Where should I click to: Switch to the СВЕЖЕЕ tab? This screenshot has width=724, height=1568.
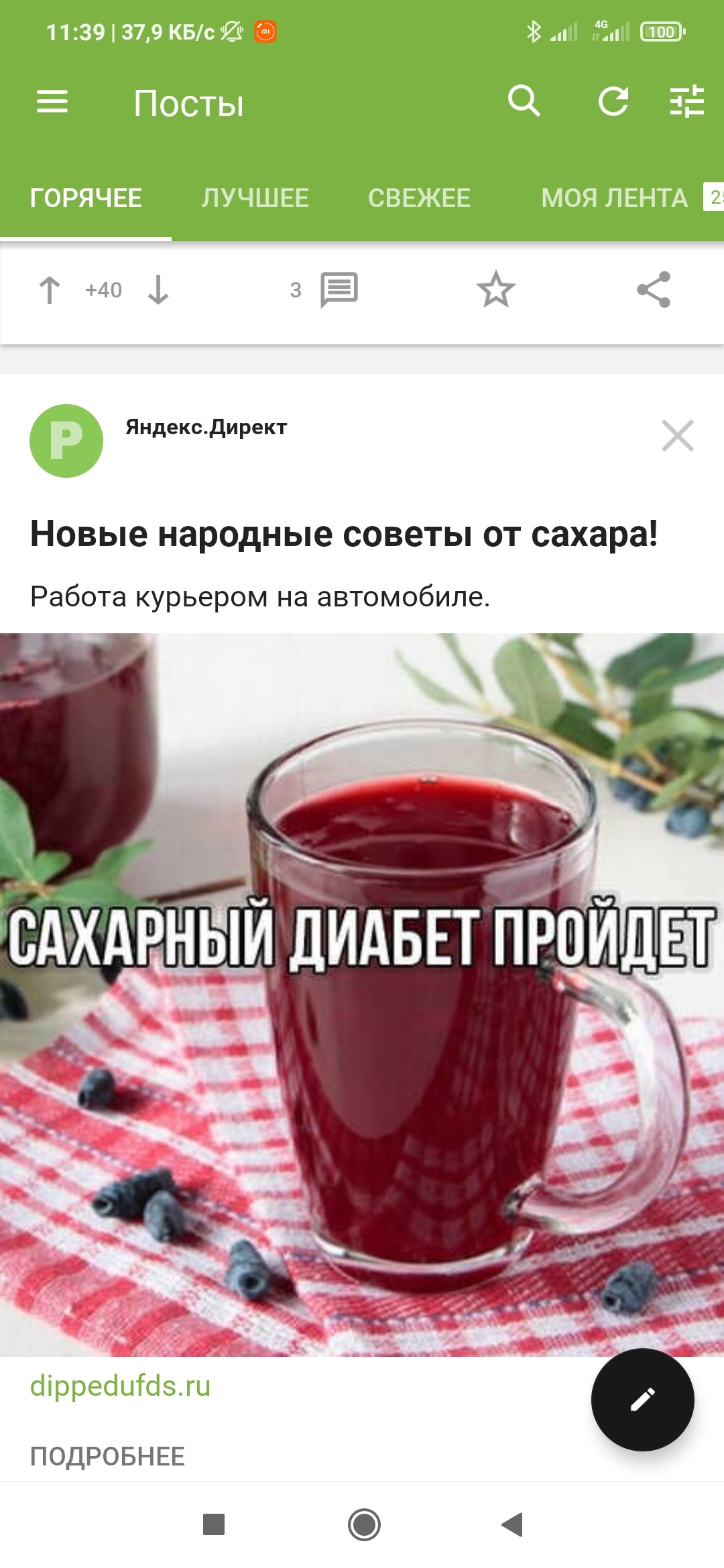pyautogui.click(x=419, y=198)
